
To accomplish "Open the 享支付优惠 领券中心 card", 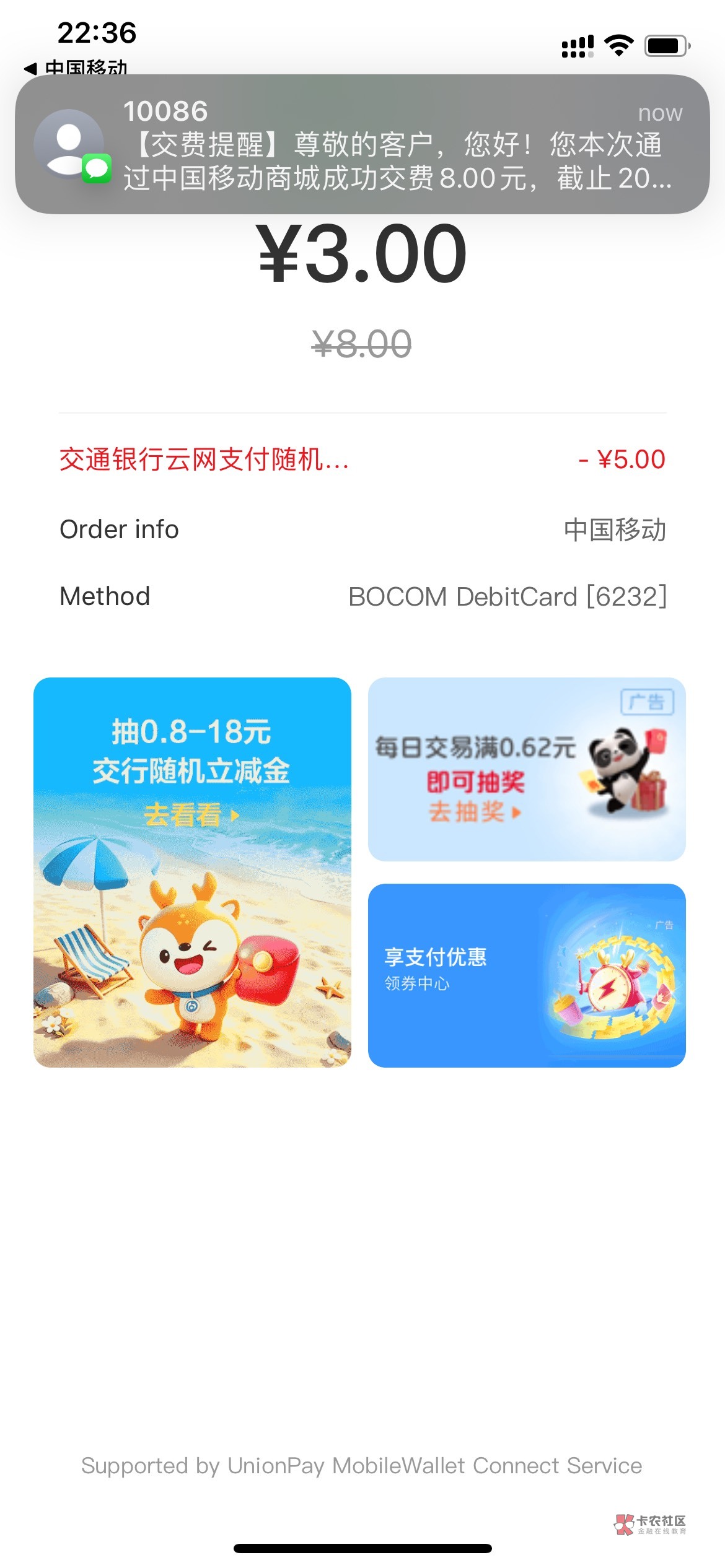I will (x=527, y=975).
